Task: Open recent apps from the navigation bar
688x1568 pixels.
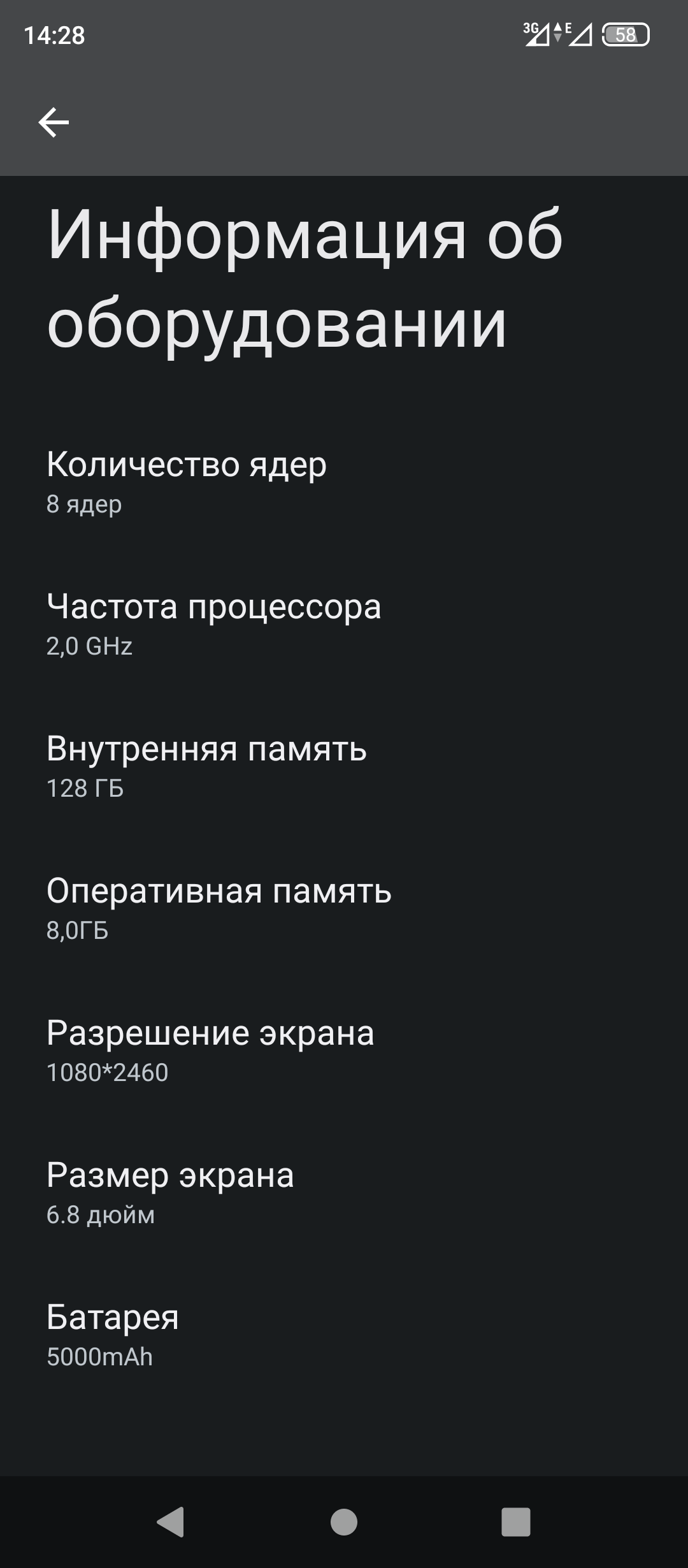Action: [515, 1522]
